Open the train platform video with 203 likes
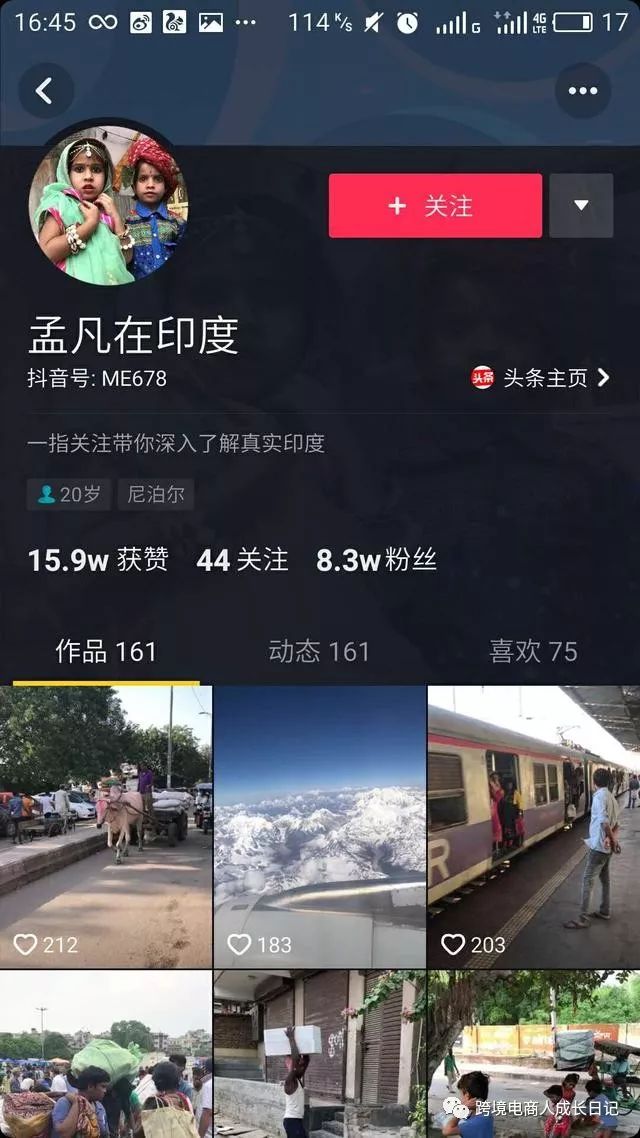The width and height of the screenshot is (640, 1138). (533, 825)
